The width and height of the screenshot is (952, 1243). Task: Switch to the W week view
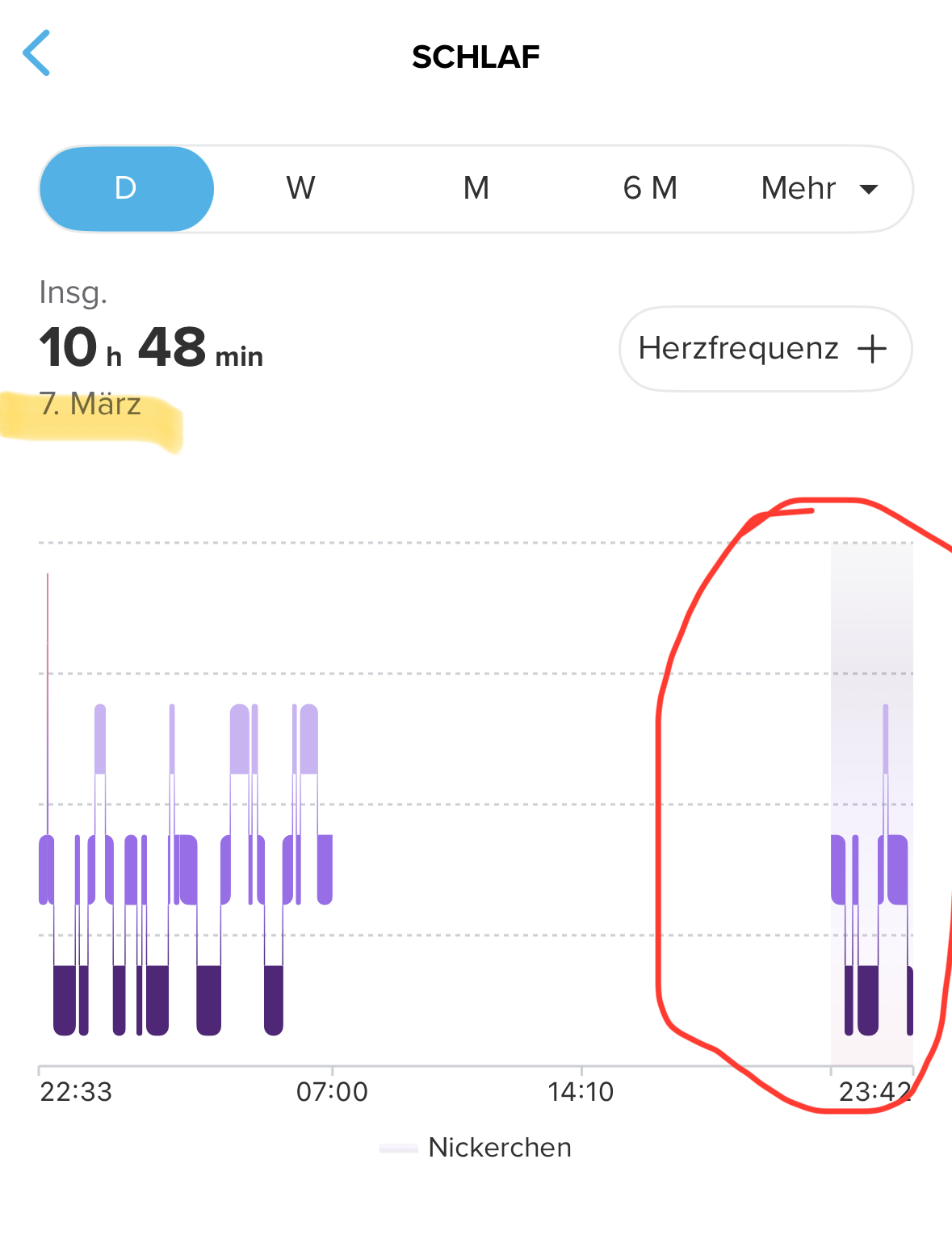(x=300, y=189)
